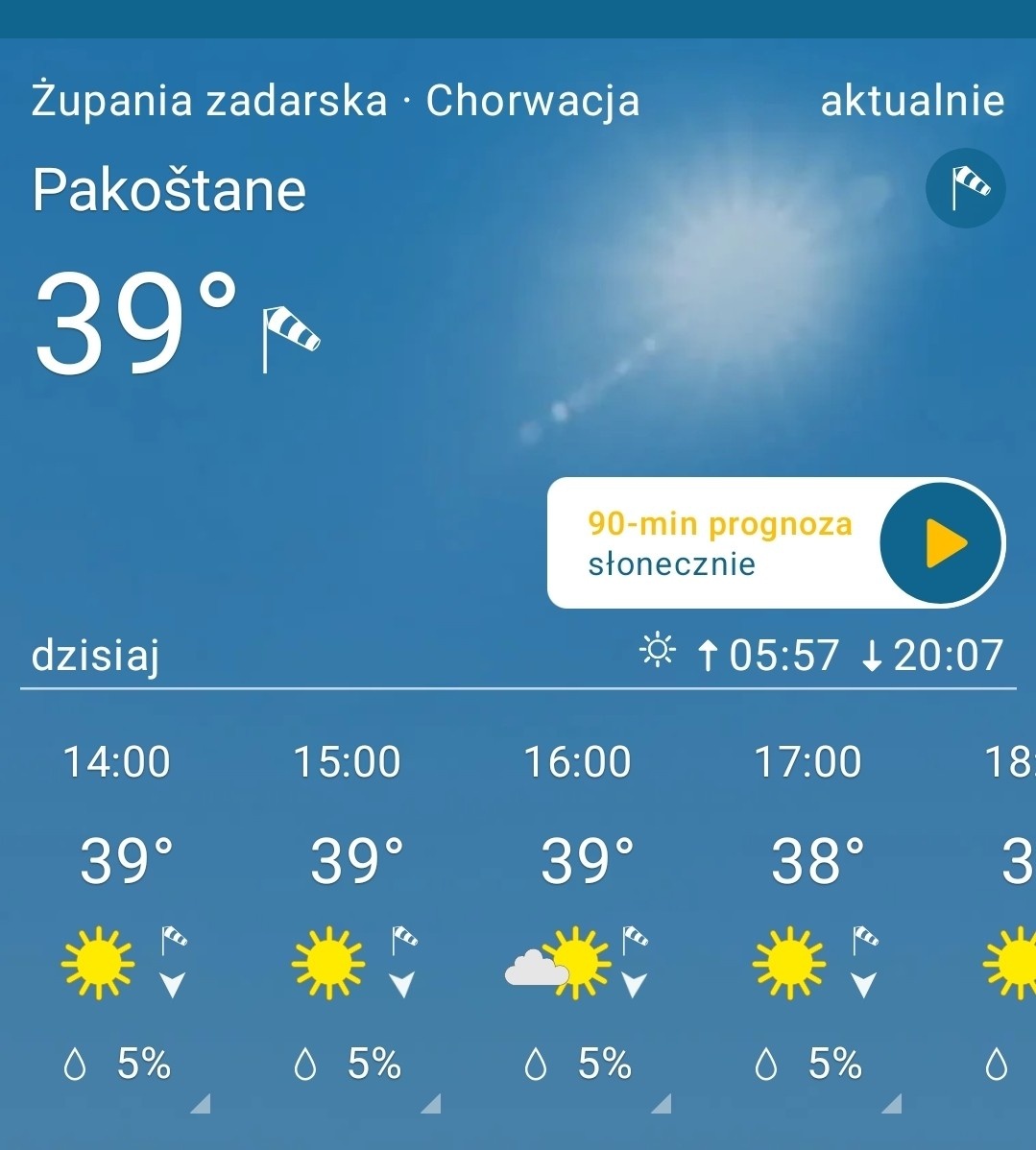
Task: Play the 90-min prognoza forecast
Action: (x=941, y=543)
